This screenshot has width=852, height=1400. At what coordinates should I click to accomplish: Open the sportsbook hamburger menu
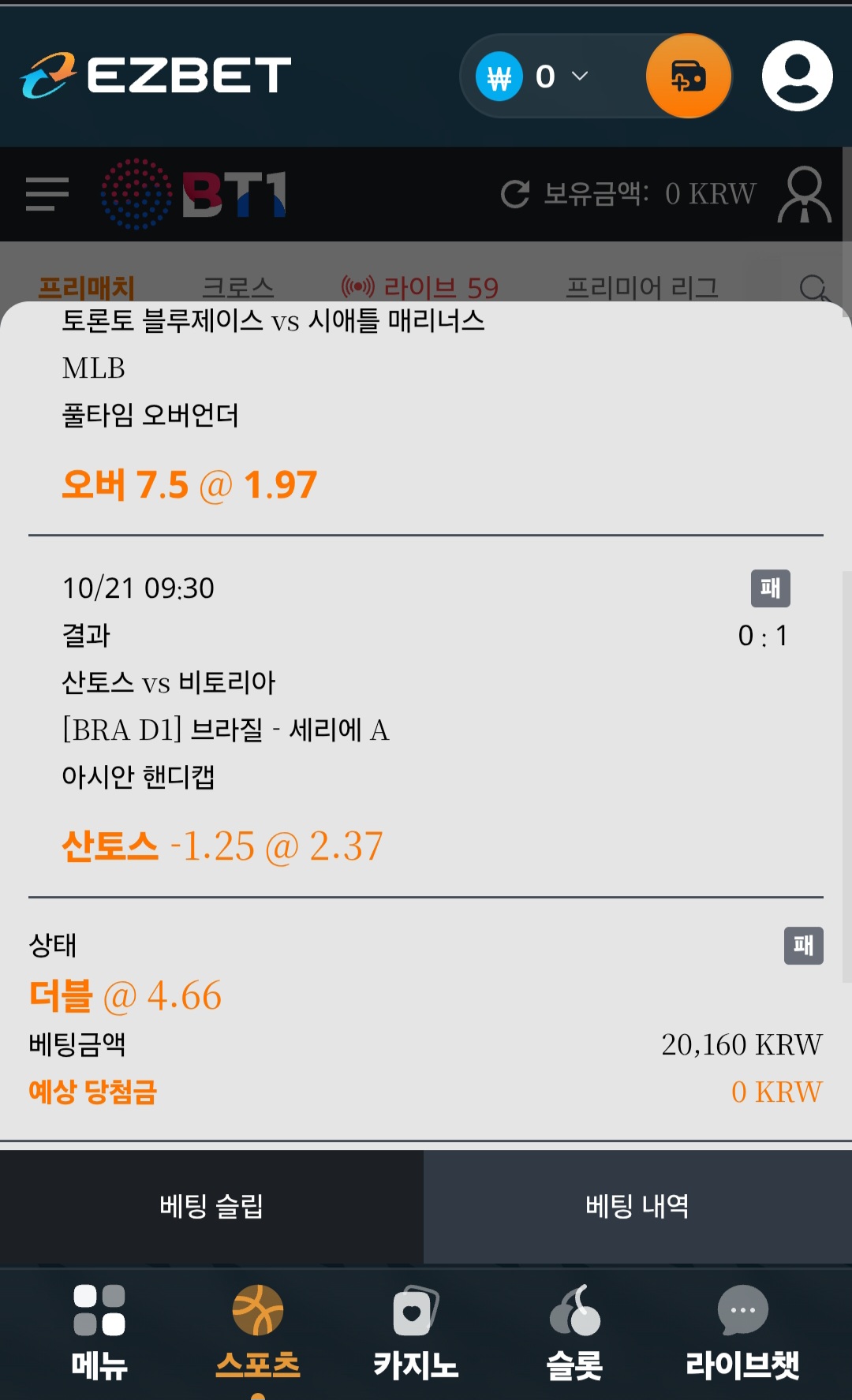click(47, 194)
